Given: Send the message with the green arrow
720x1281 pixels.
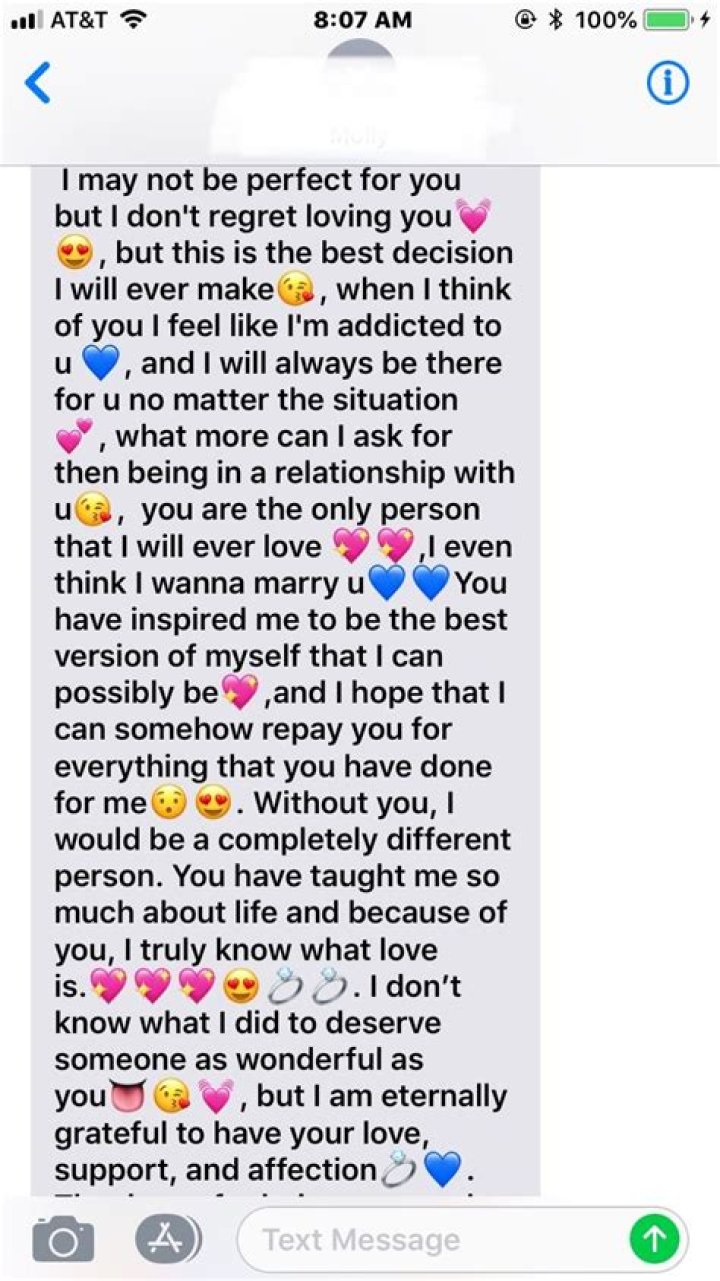Looking at the screenshot, I should [x=654, y=1241].
